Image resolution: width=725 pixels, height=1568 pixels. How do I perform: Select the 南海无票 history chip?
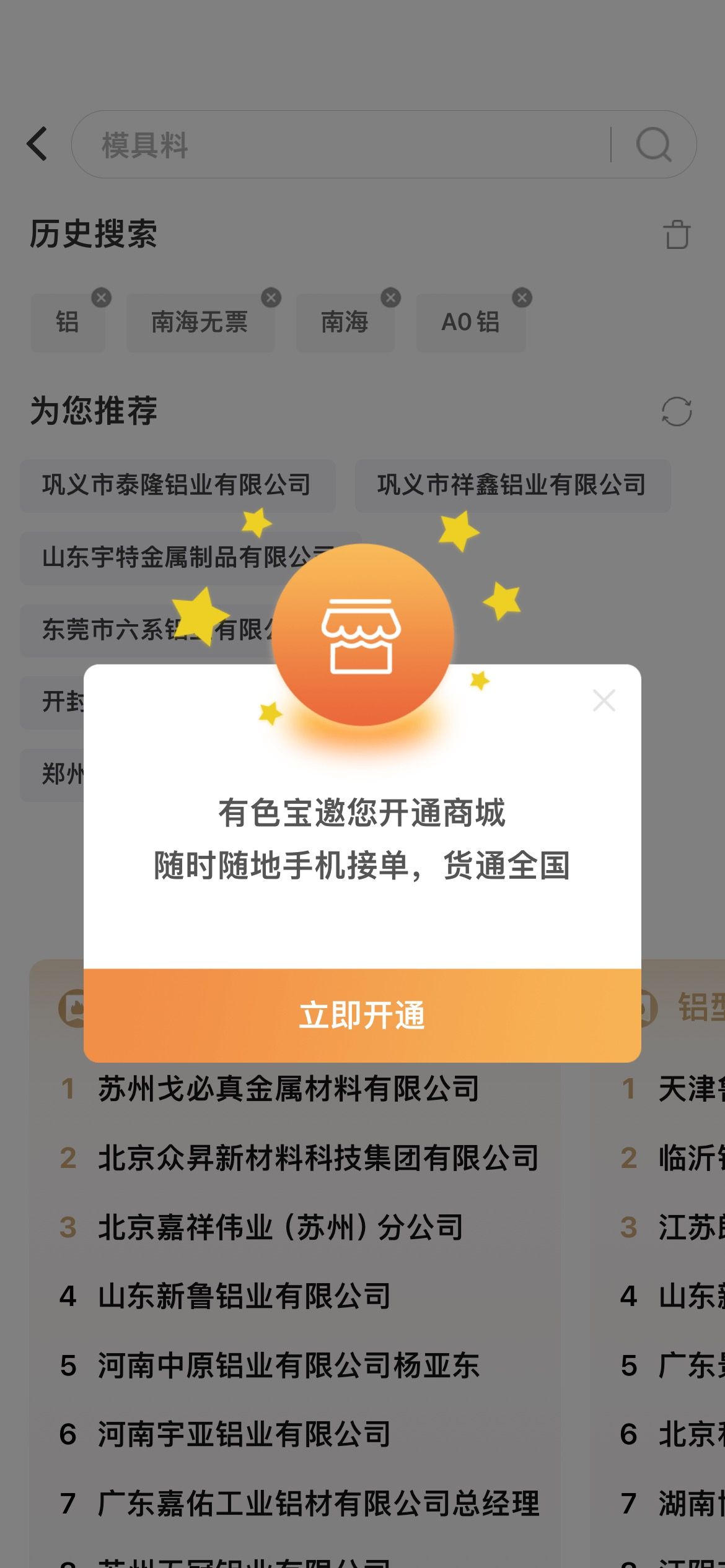[x=200, y=323]
